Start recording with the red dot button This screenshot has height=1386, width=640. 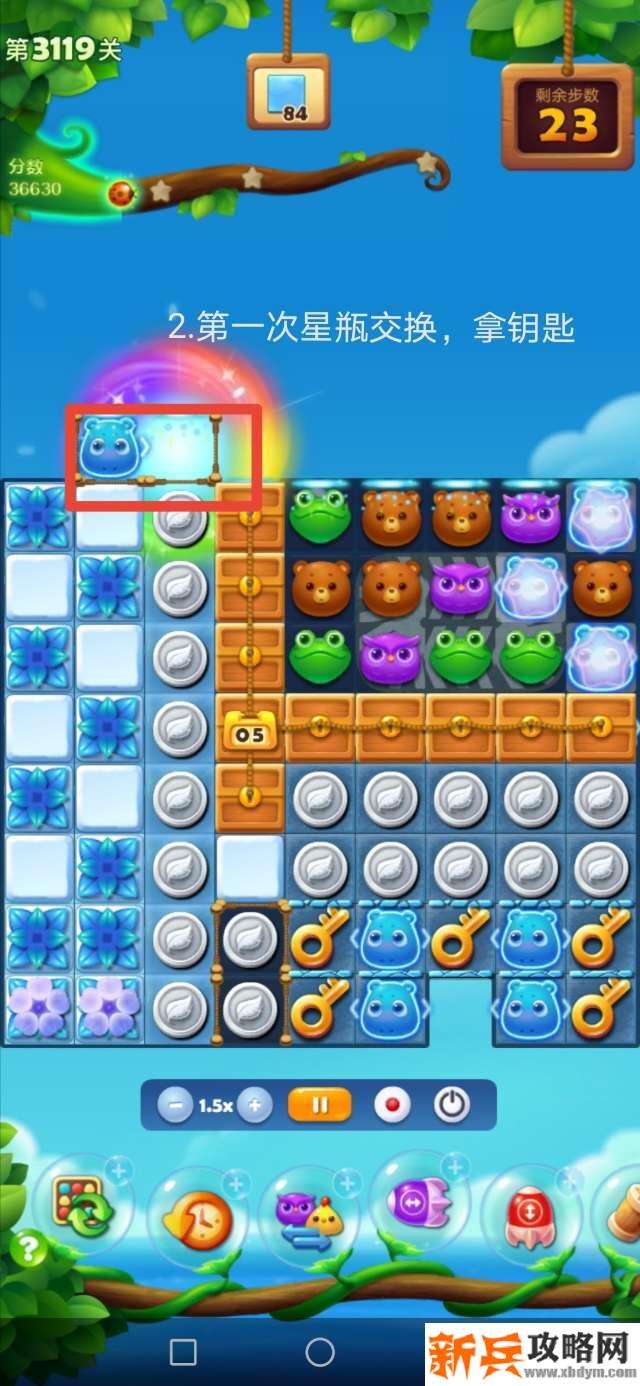coord(392,1105)
